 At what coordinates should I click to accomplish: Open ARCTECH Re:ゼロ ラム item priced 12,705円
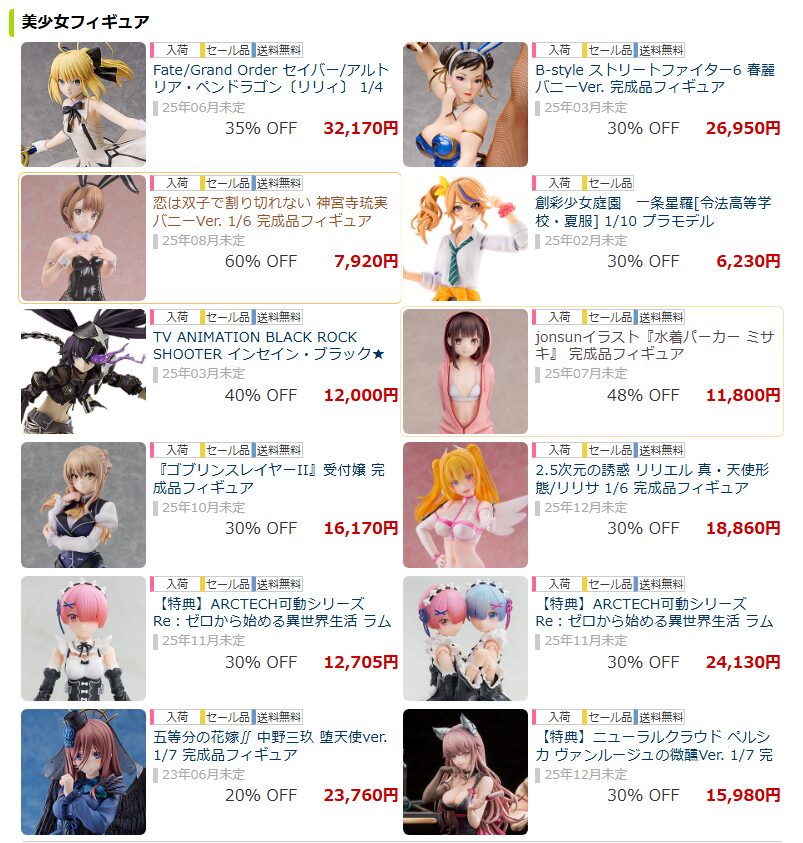(x=271, y=612)
